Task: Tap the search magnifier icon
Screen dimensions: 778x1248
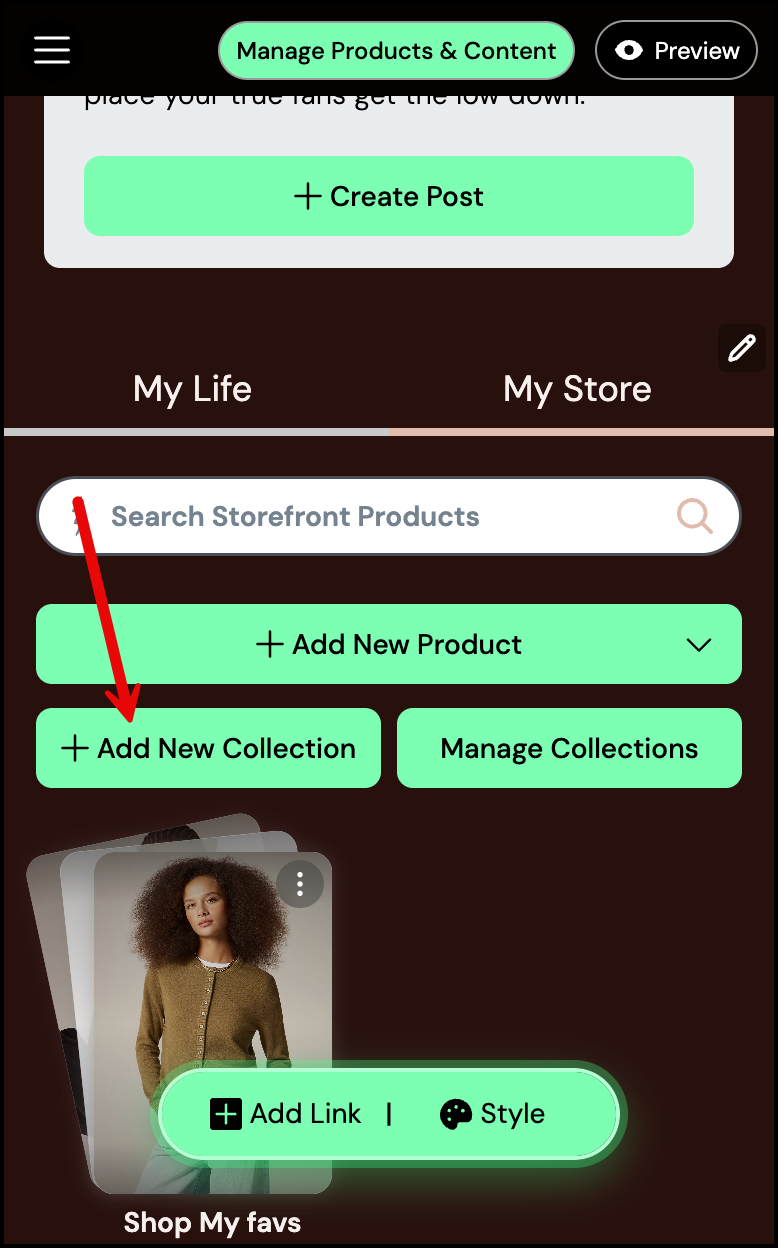Action: point(694,517)
